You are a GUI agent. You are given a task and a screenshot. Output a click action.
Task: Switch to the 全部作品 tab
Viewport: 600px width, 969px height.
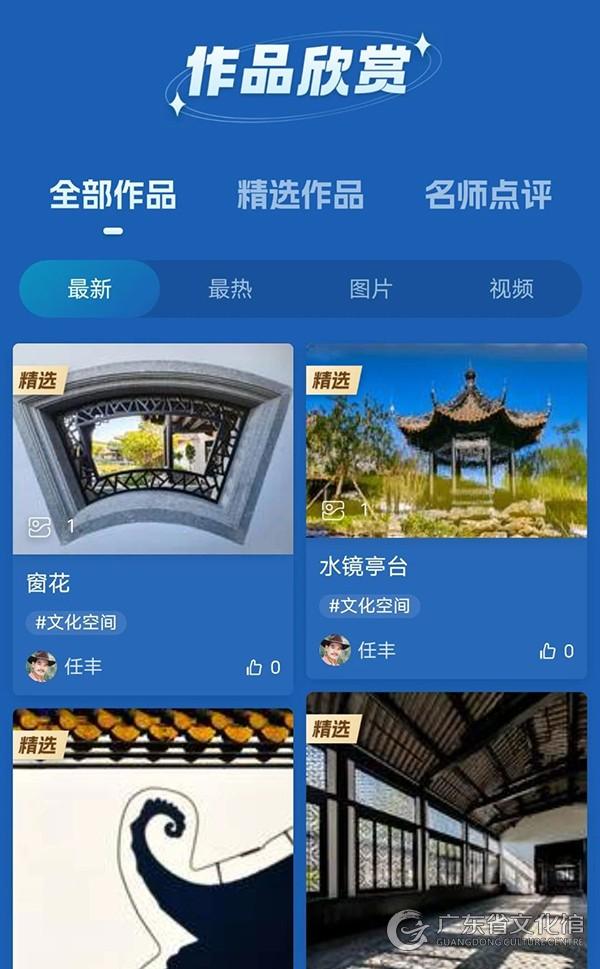pyautogui.click(x=113, y=194)
